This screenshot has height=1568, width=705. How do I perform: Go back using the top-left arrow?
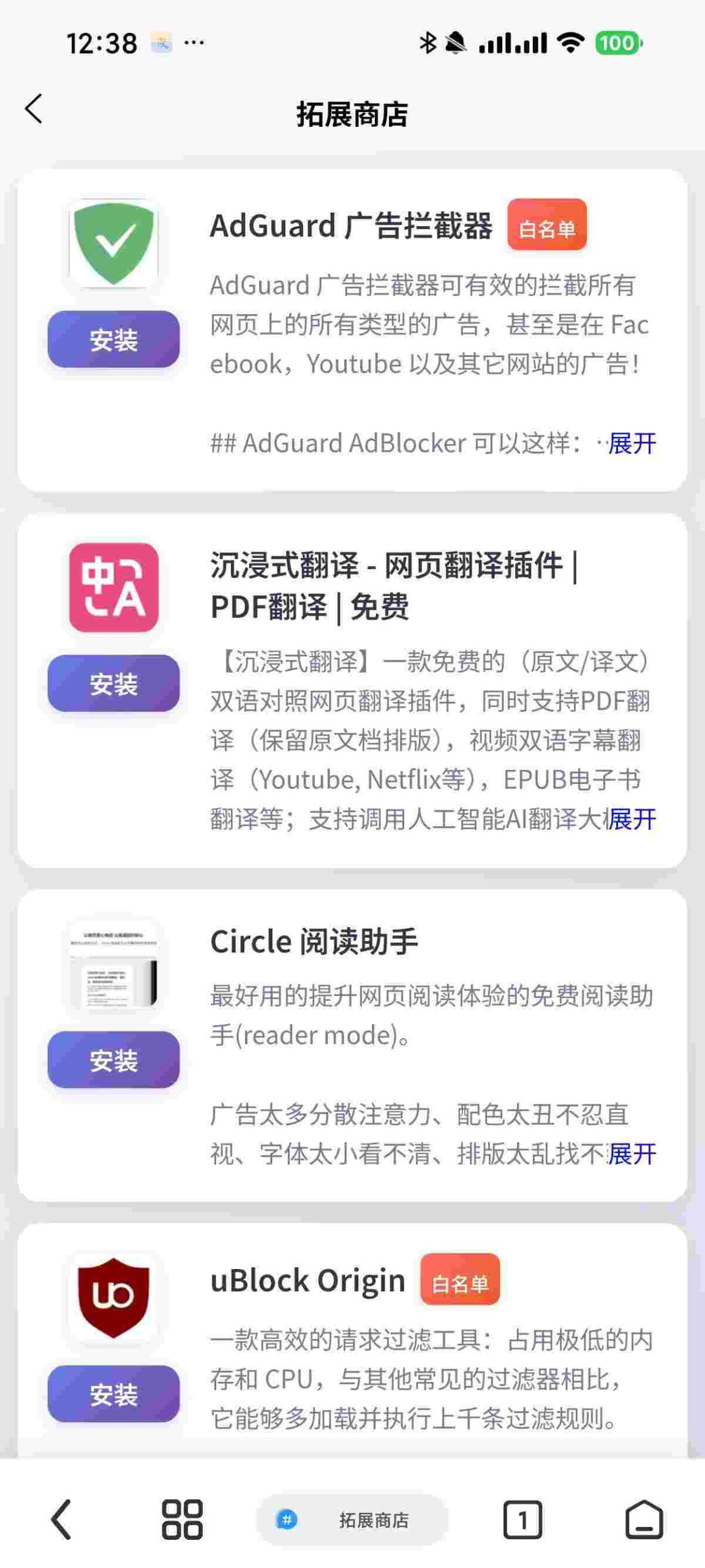(x=34, y=109)
